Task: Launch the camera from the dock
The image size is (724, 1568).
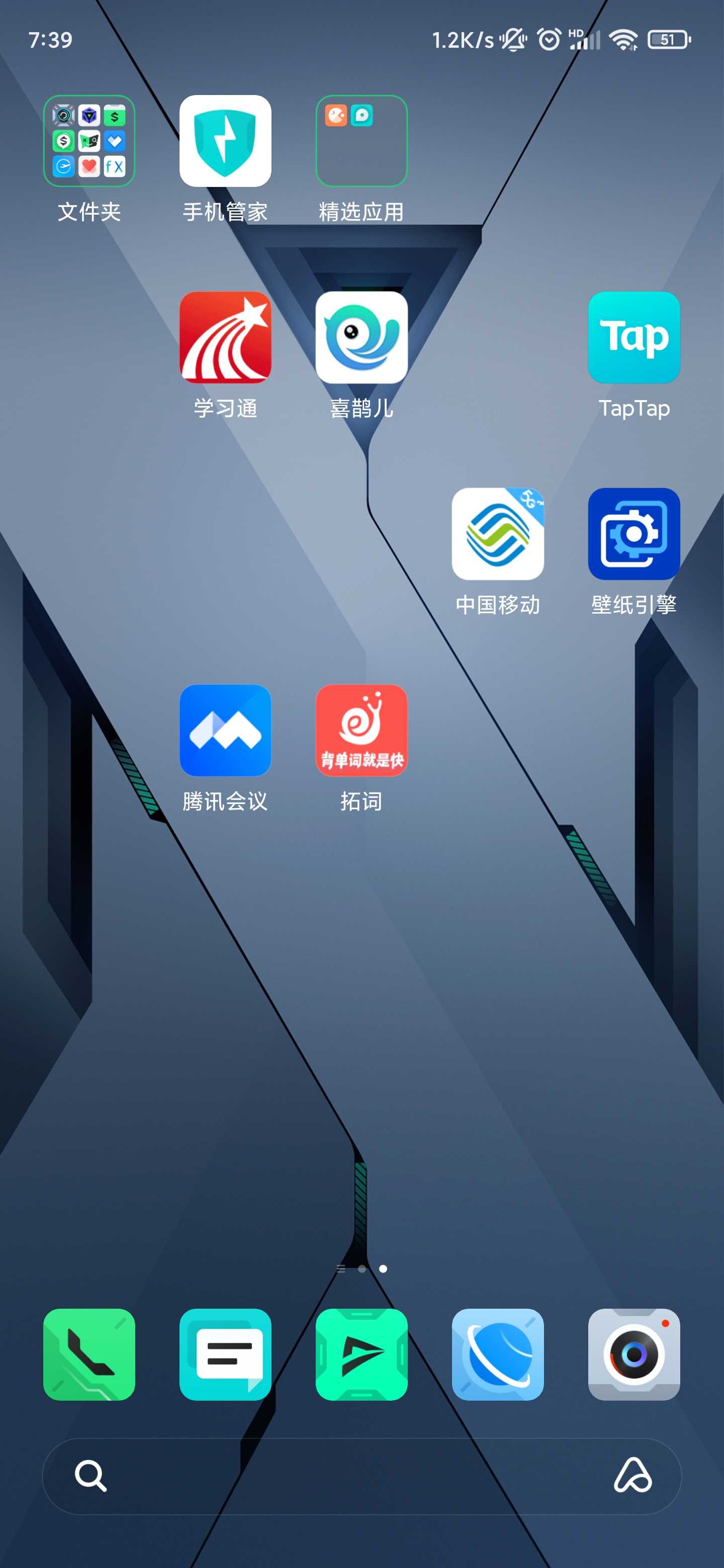Action: 634,1354
